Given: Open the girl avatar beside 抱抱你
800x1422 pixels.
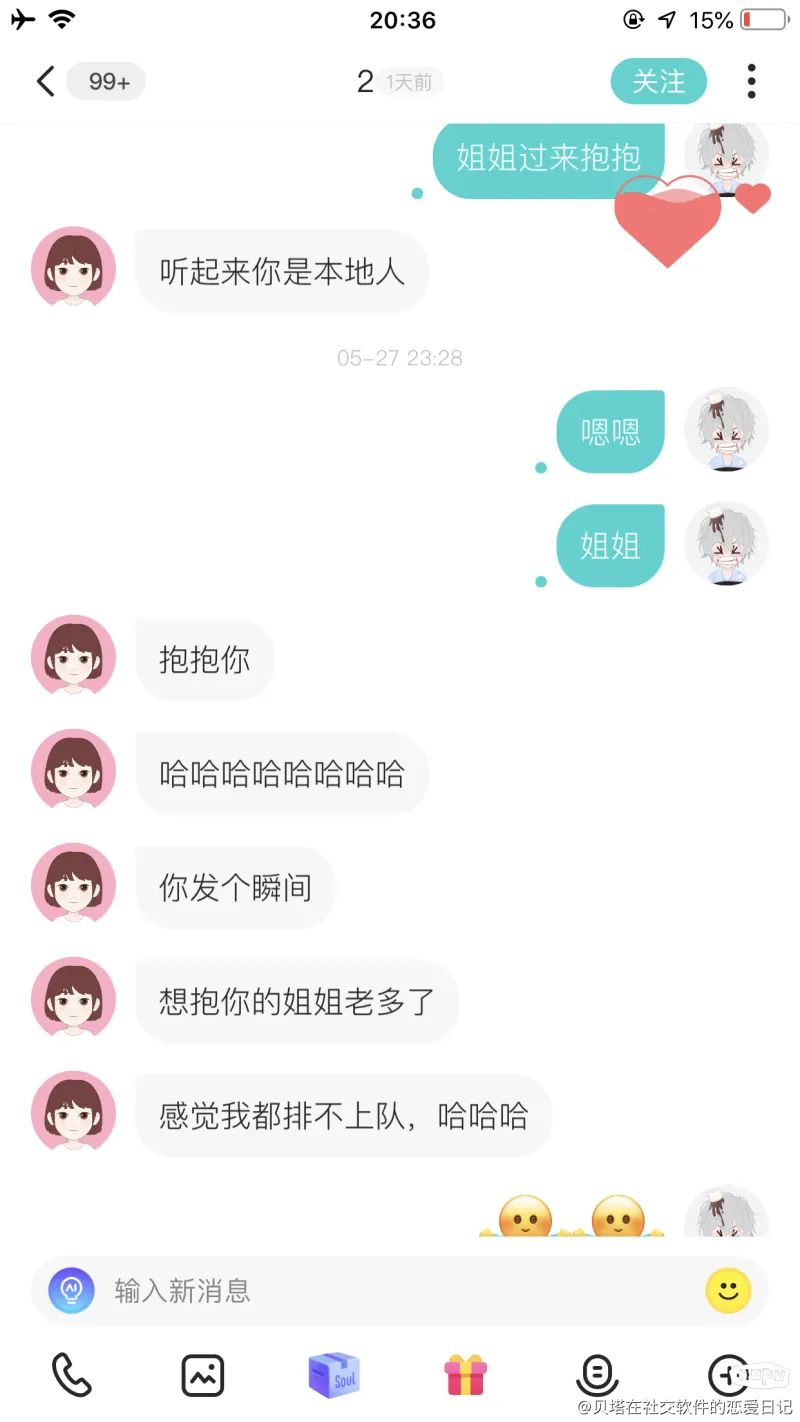Looking at the screenshot, I should [73, 659].
